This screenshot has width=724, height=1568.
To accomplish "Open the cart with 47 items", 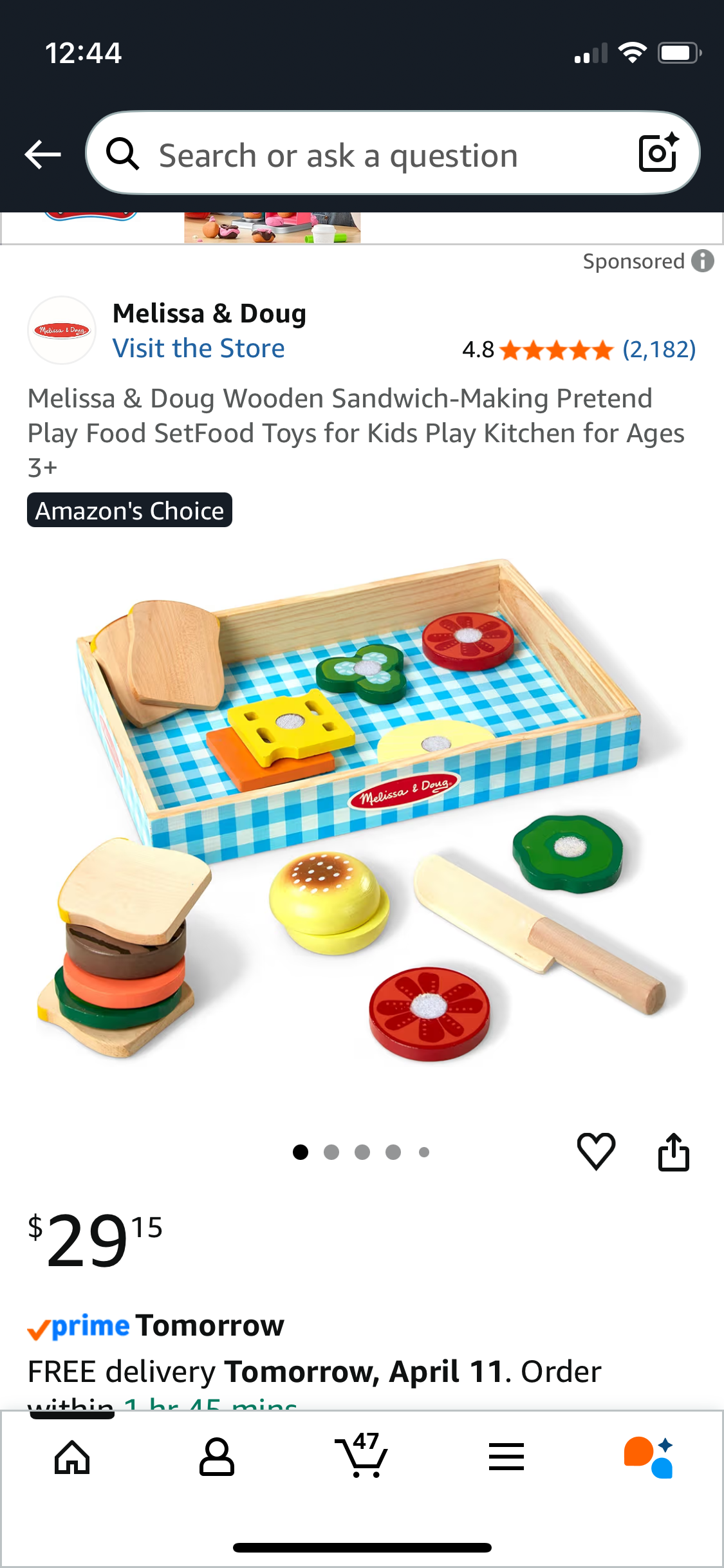I will point(362,1457).
